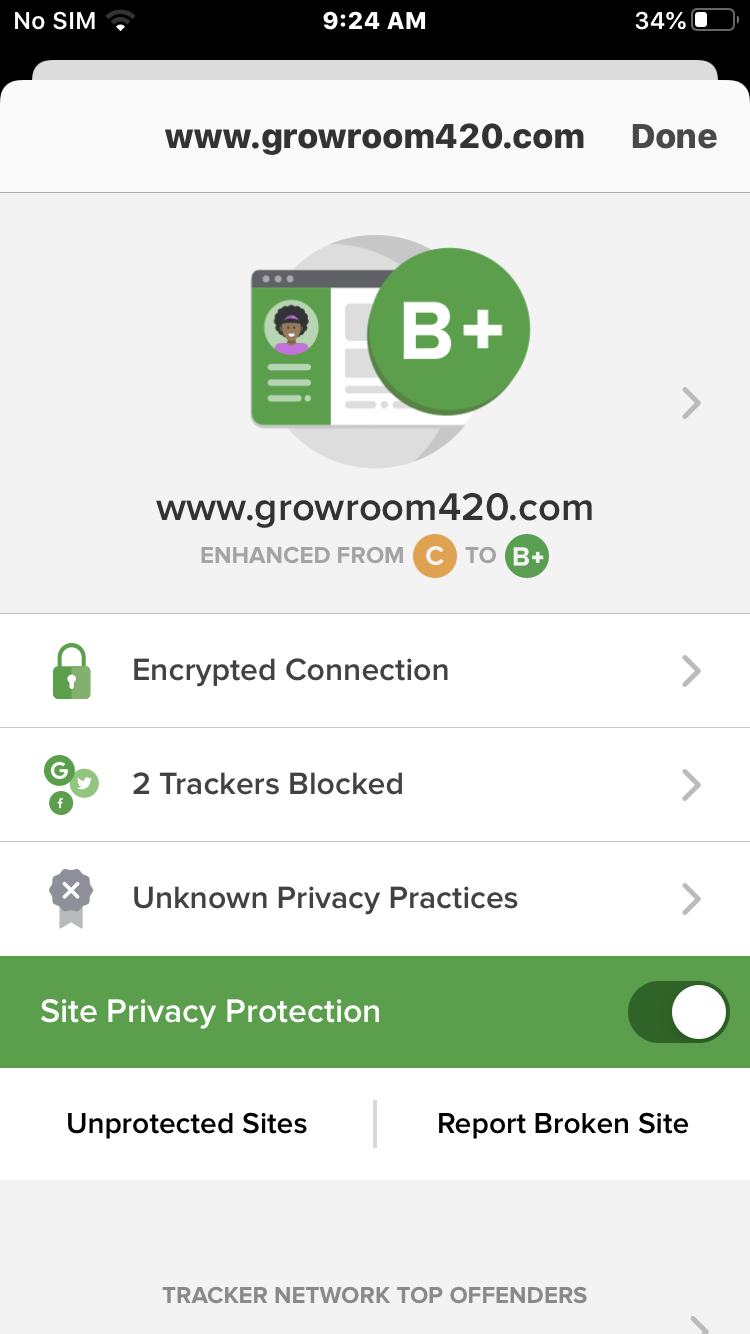Screen dimensions: 750x1334
Task: Open Tracker Network Top Offenders
Action: 375,1296
